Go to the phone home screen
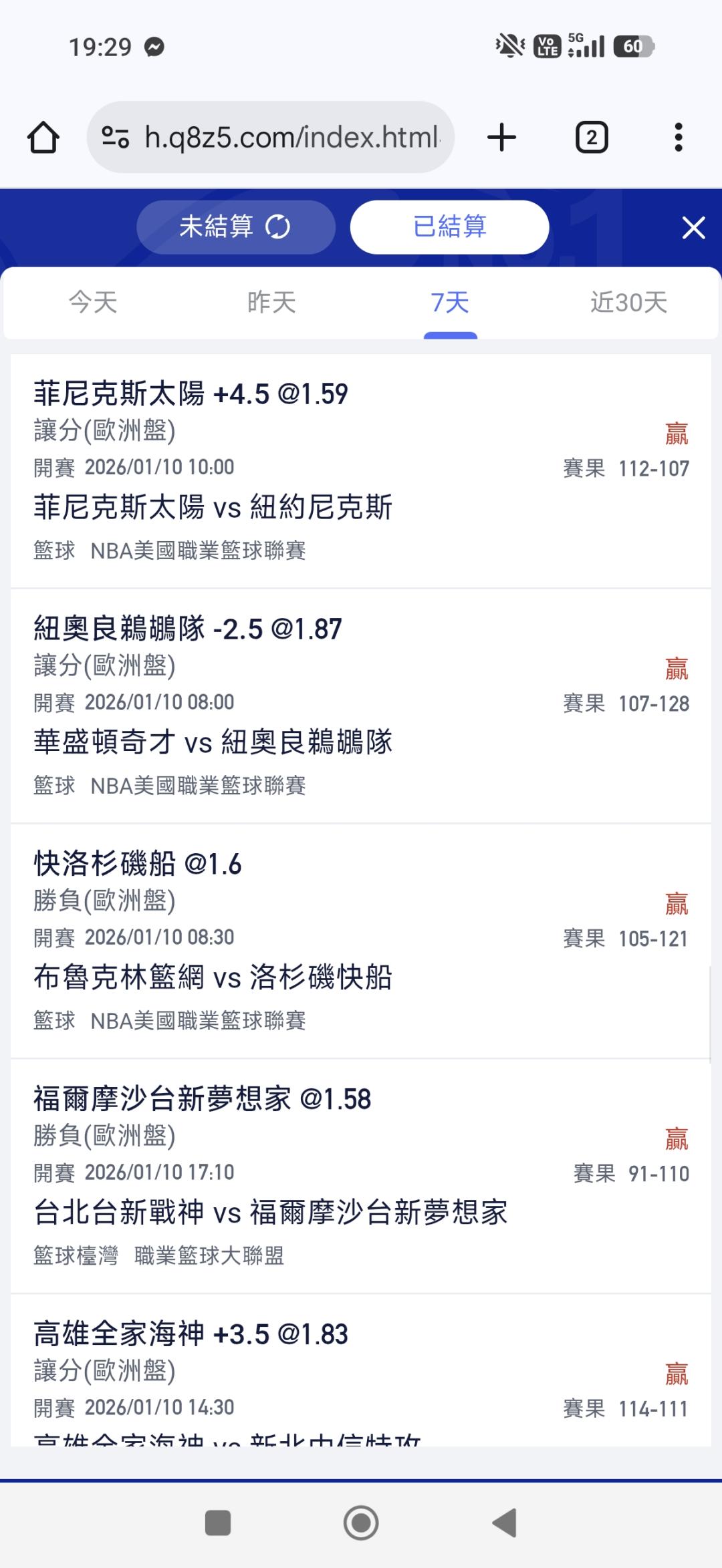The height and width of the screenshot is (1568, 722). click(x=361, y=1523)
